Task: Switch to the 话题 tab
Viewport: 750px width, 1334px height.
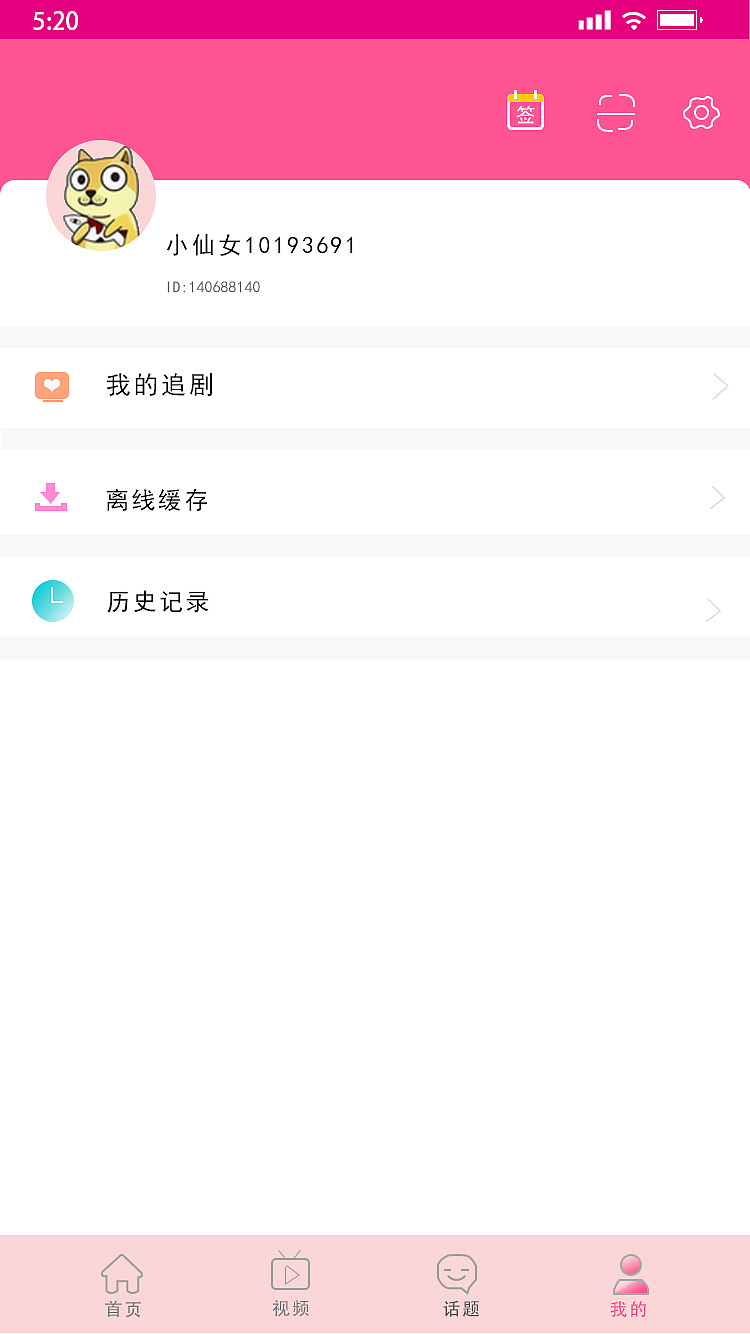Action: (458, 1283)
